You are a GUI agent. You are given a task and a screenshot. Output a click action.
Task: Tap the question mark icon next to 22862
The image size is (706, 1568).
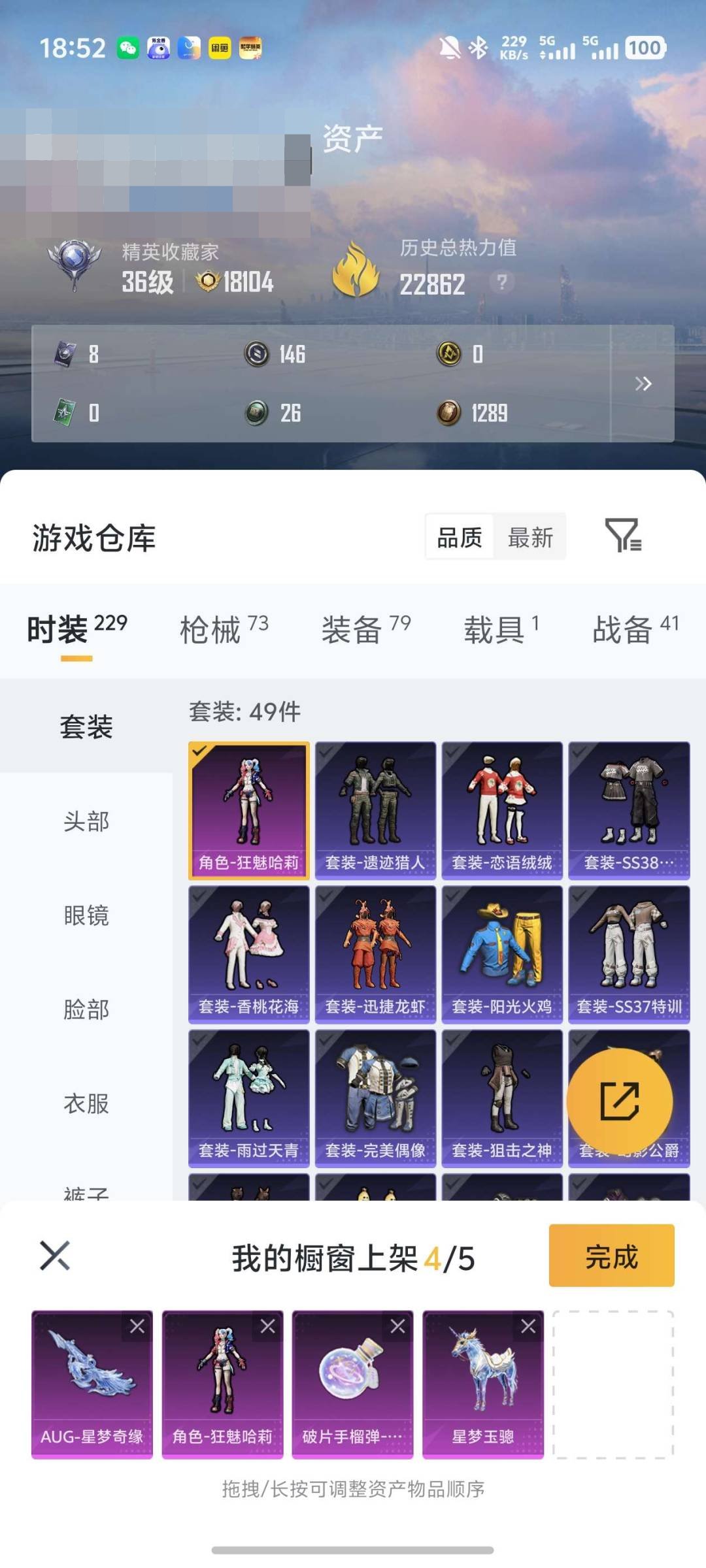501,281
